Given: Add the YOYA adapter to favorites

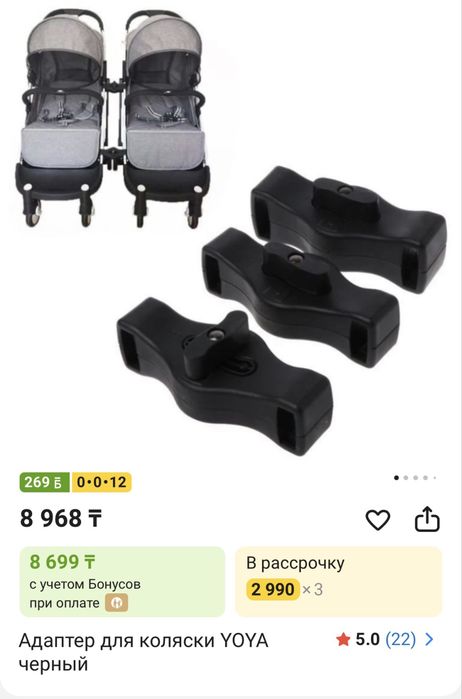Looking at the screenshot, I should 378,520.
